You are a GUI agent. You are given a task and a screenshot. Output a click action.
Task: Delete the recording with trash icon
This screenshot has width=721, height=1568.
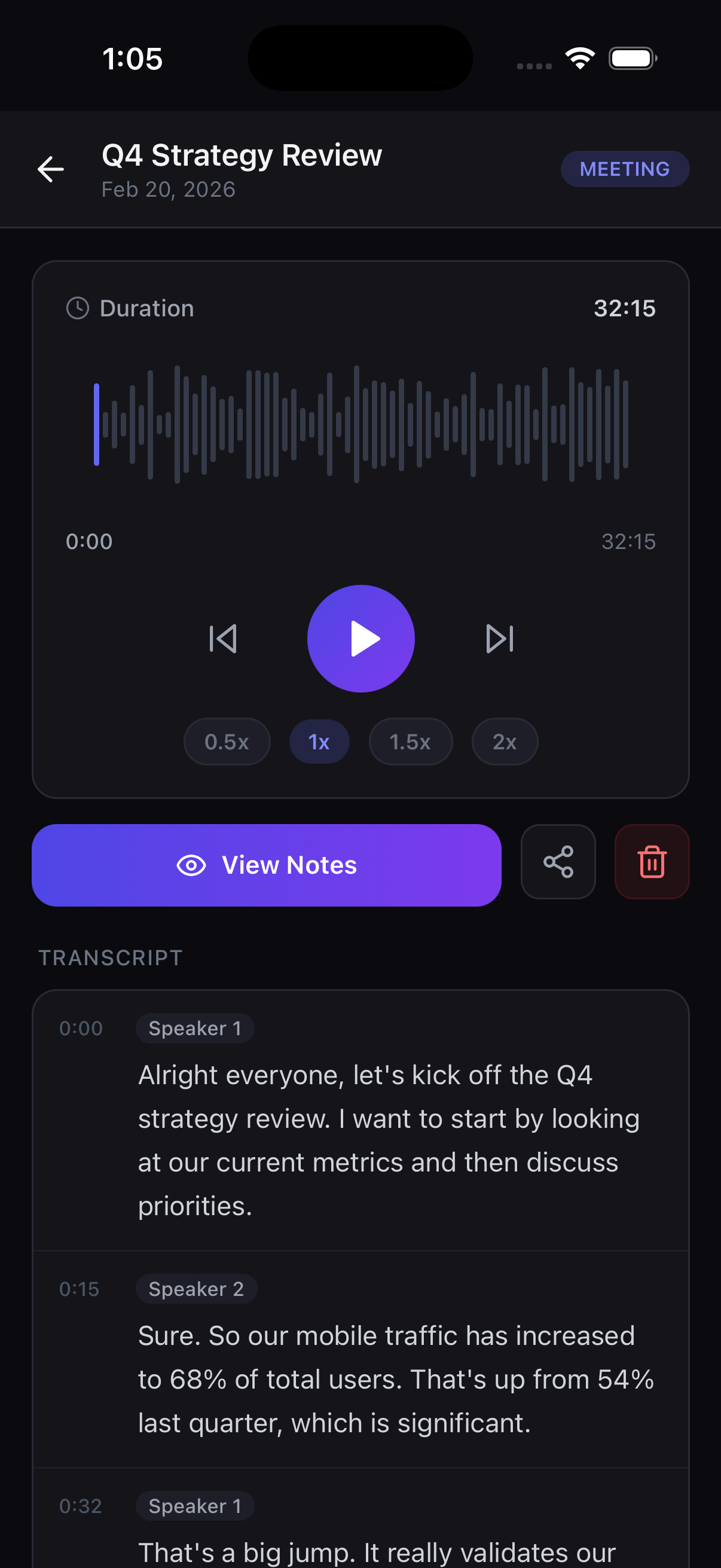651,862
